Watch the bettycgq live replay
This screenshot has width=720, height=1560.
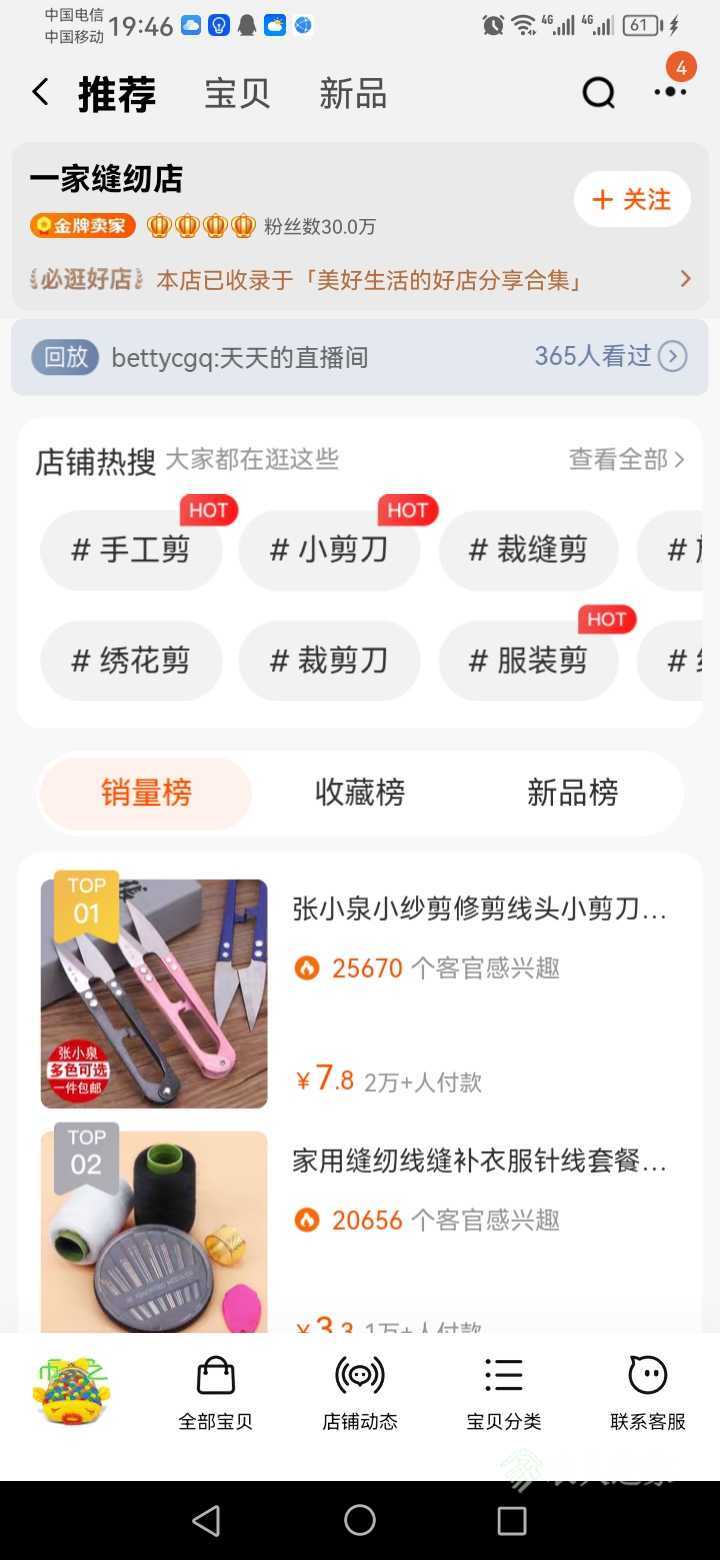360,357
